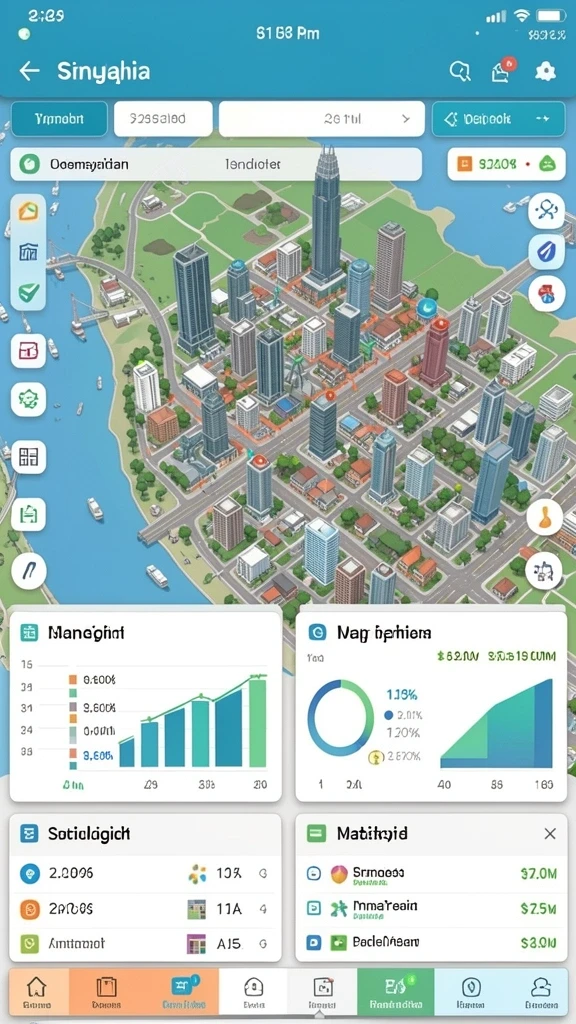The height and width of the screenshot is (1024, 576).
Task: Tap the blue leaf icon on the right side
Action: pos(546,251)
